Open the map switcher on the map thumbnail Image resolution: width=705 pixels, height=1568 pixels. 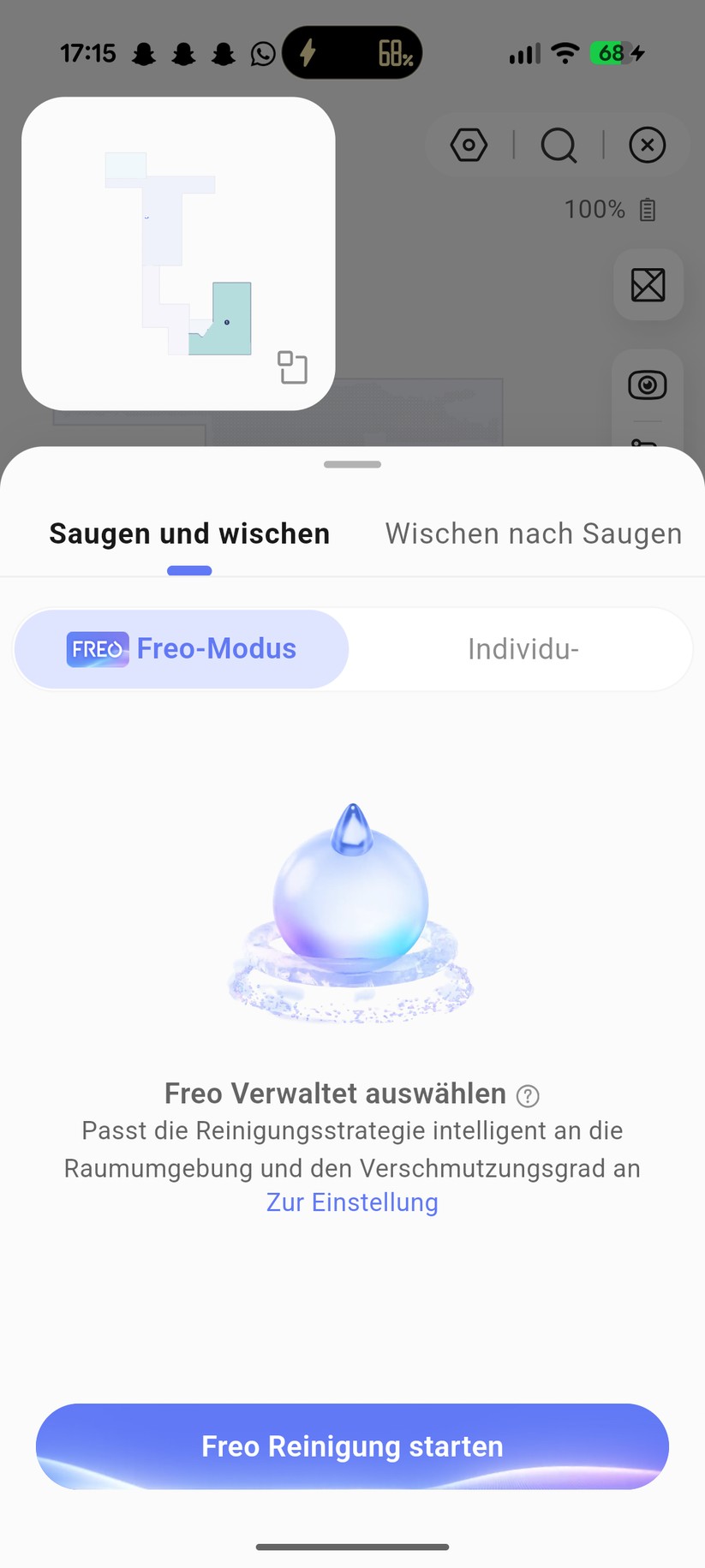pyautogui.click(x=292, y=367)
